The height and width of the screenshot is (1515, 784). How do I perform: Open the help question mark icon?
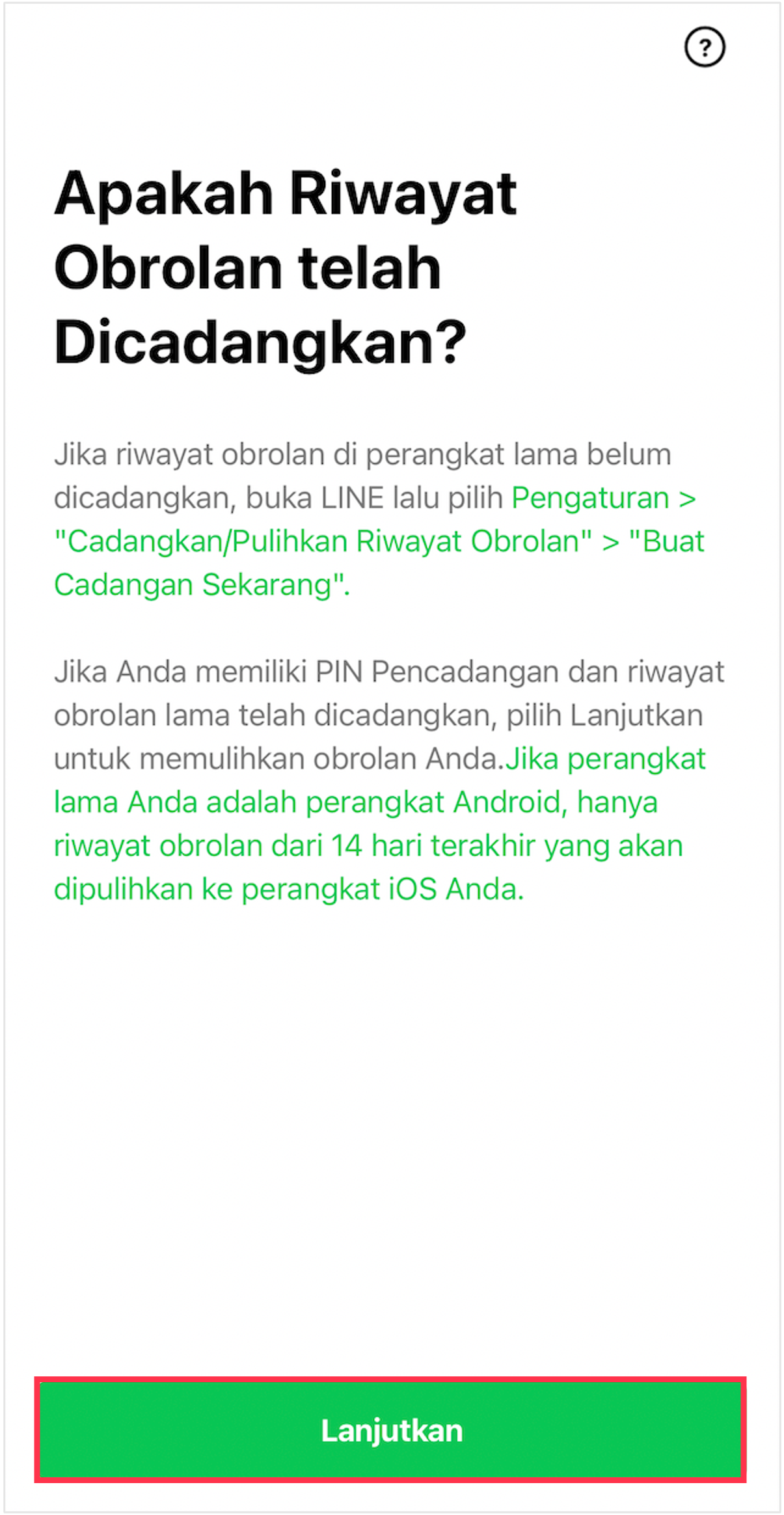[x=705, y=47]
